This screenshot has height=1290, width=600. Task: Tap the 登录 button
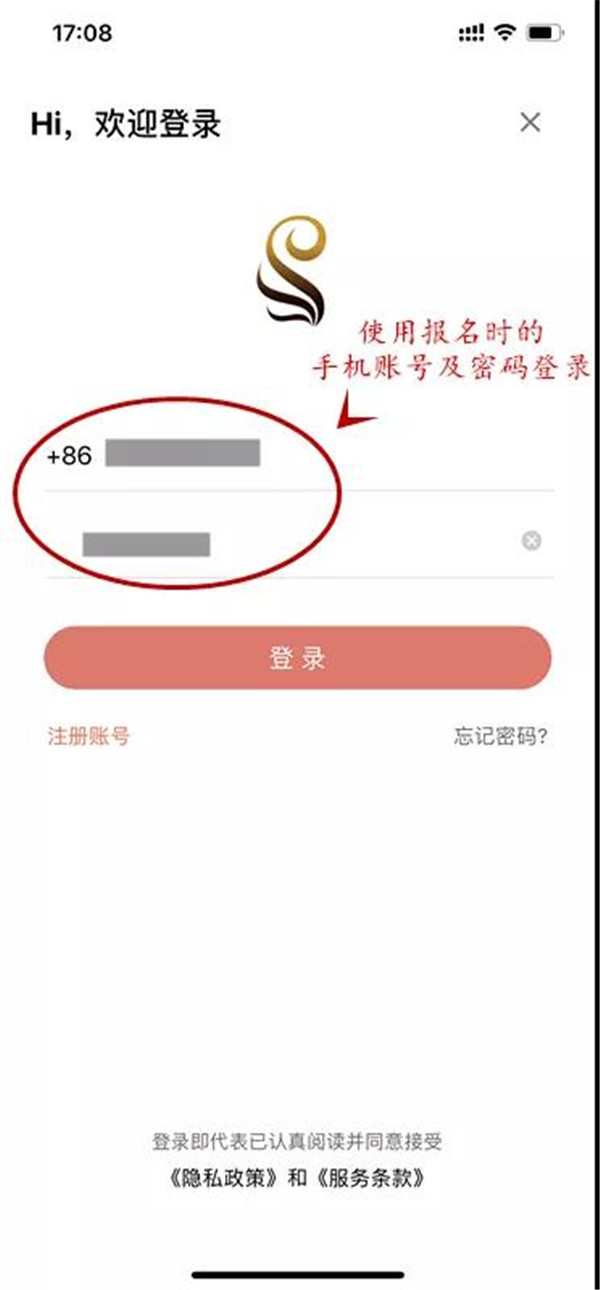click(298, 658)
